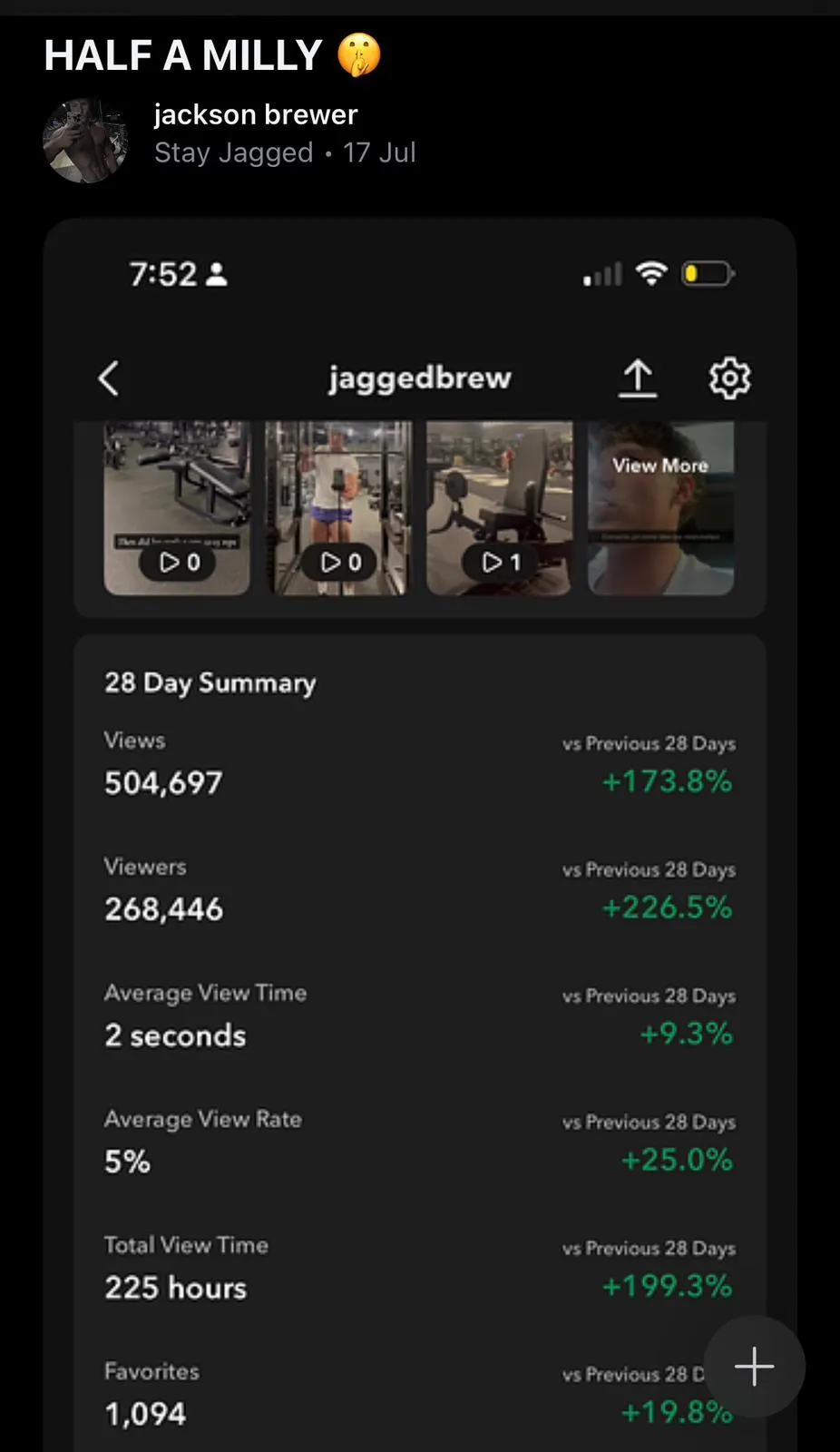Viewport: 840px width, 1452px height.
Task: Open the Stay Jagged community link
Action: [233, 152]
